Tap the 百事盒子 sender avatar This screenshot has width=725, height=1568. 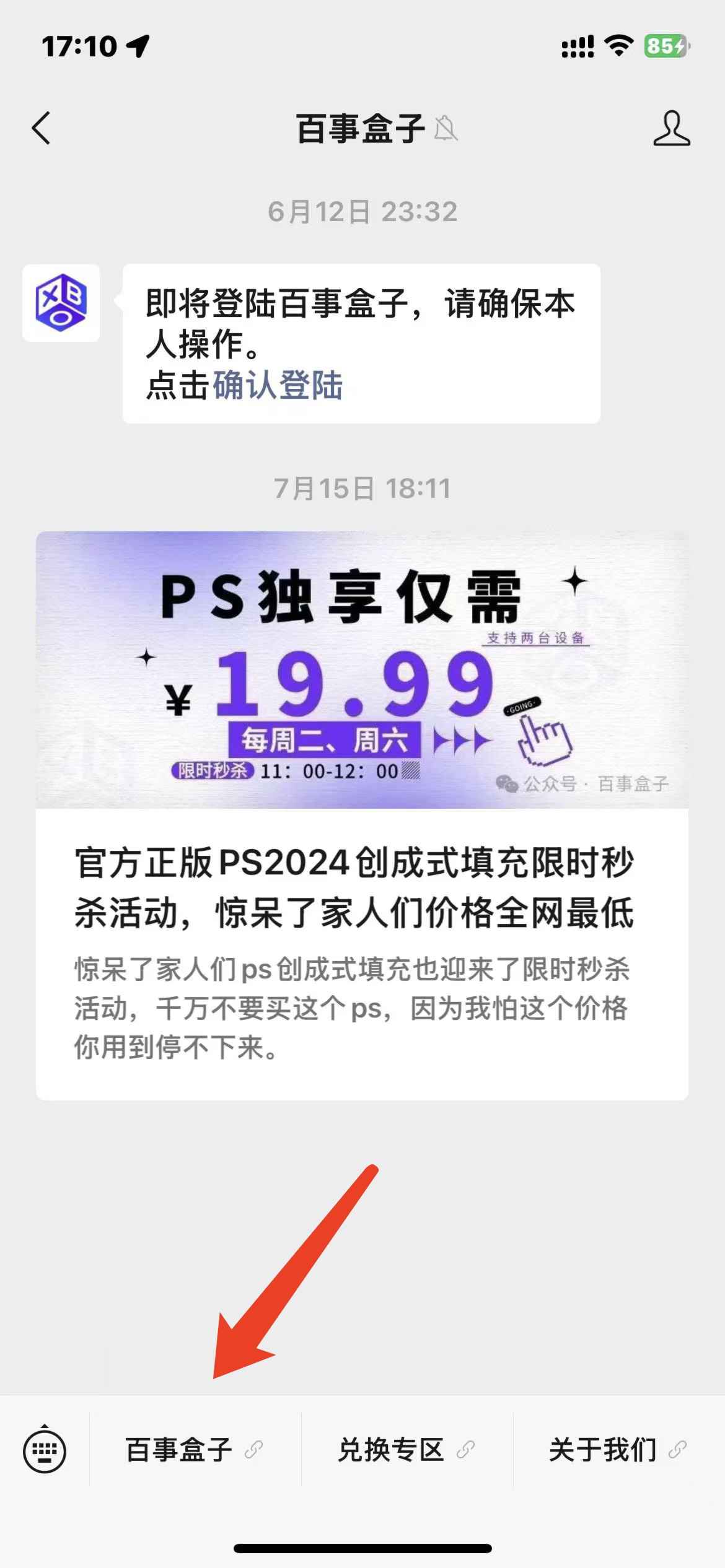(61, 303)
